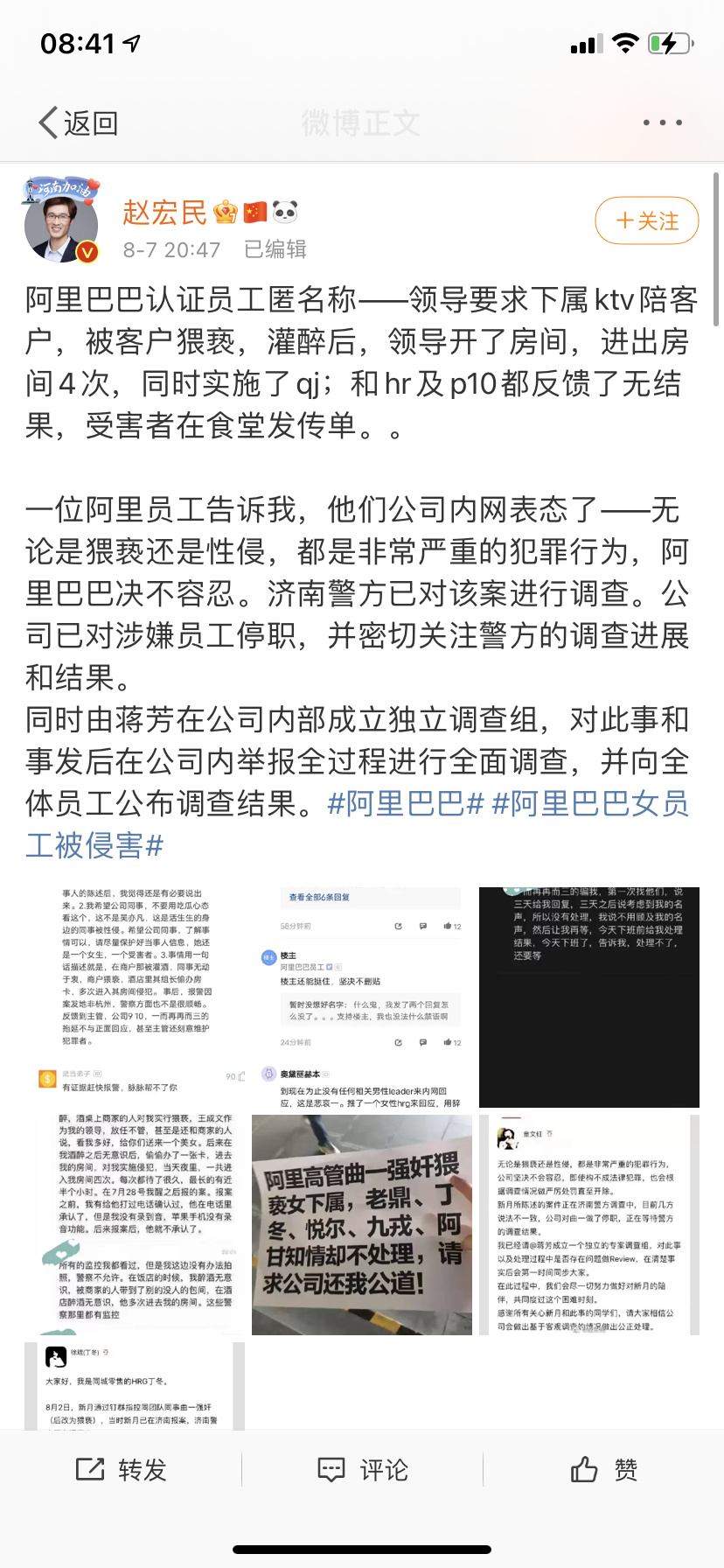
Task: Open the #阿里巴巴女员工被侵害# hashtag
Action: point(357,824)
